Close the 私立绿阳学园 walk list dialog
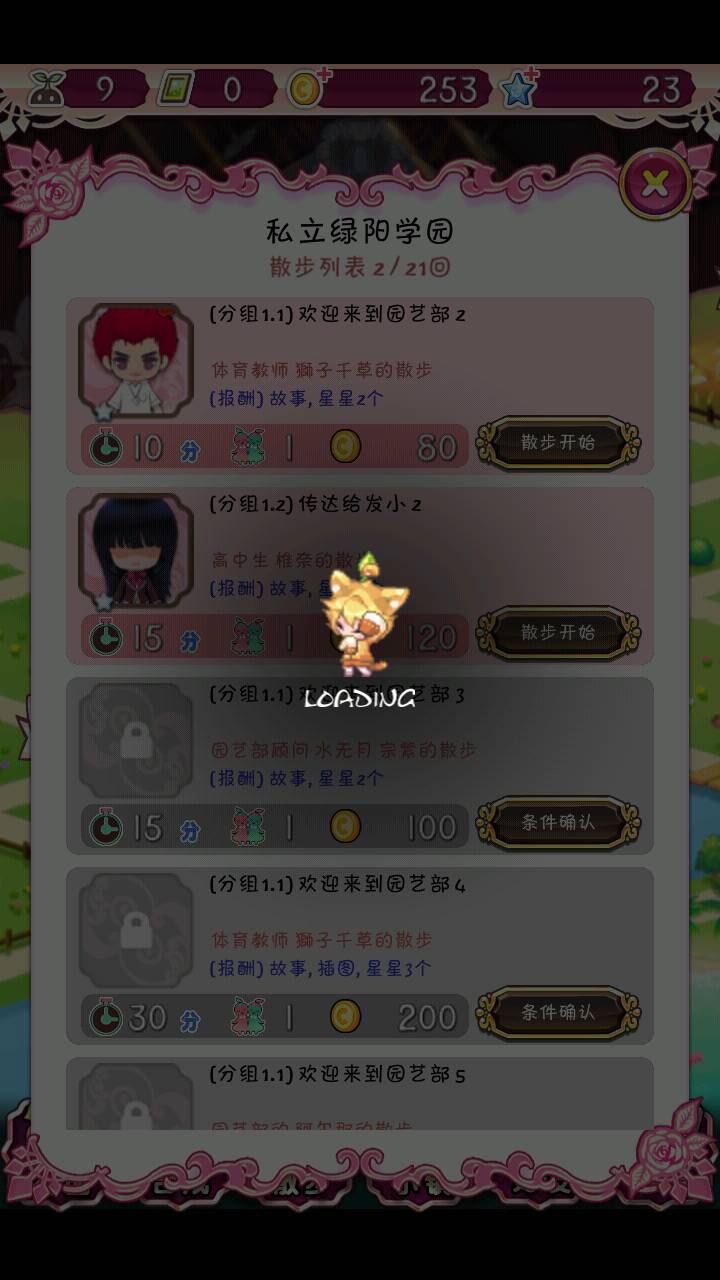Viewport: 720px width, 1280px height. click(655, 183)
